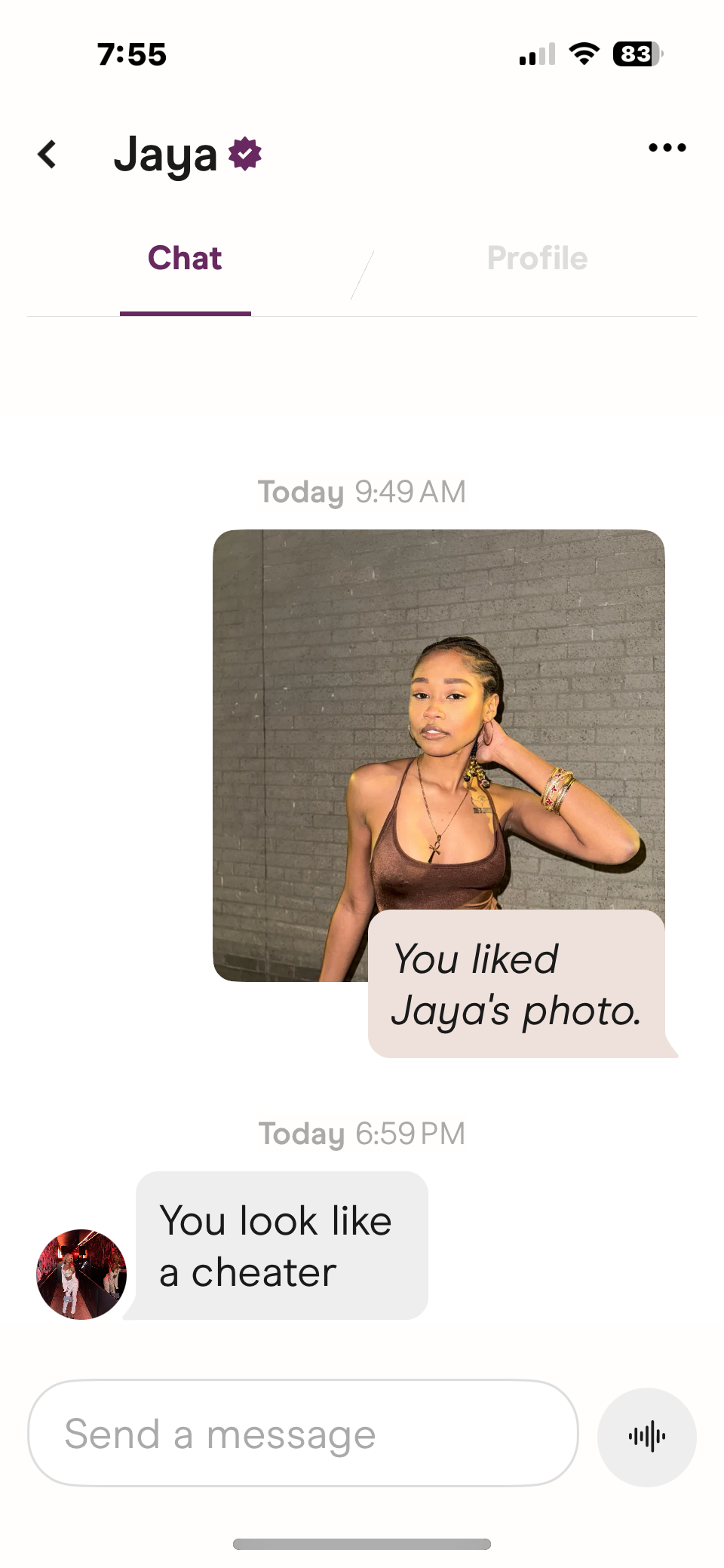
Task: Select the Chat tab
Action: point(185,258)
